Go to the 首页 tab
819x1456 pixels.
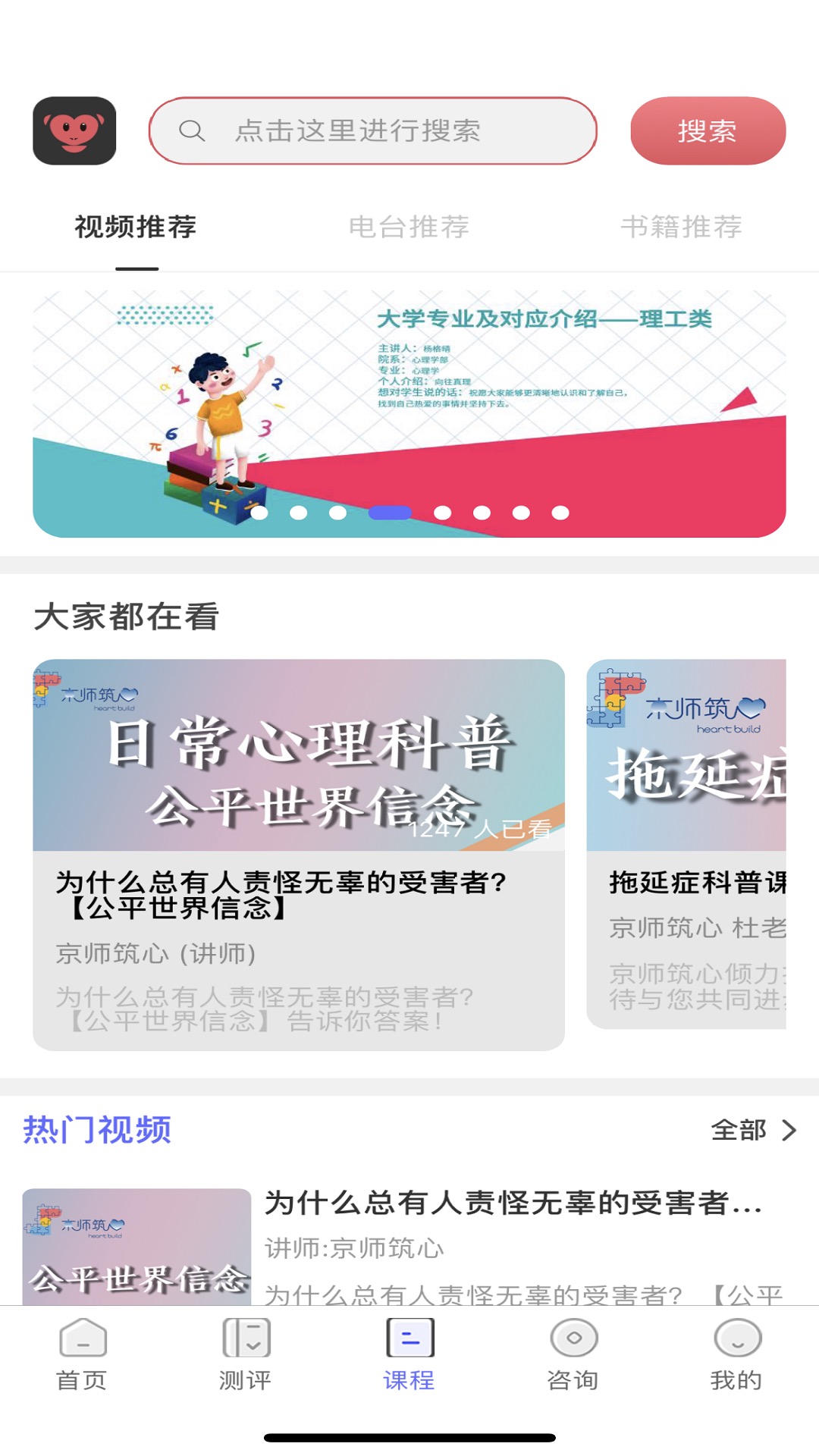[x=82, y=1354]
